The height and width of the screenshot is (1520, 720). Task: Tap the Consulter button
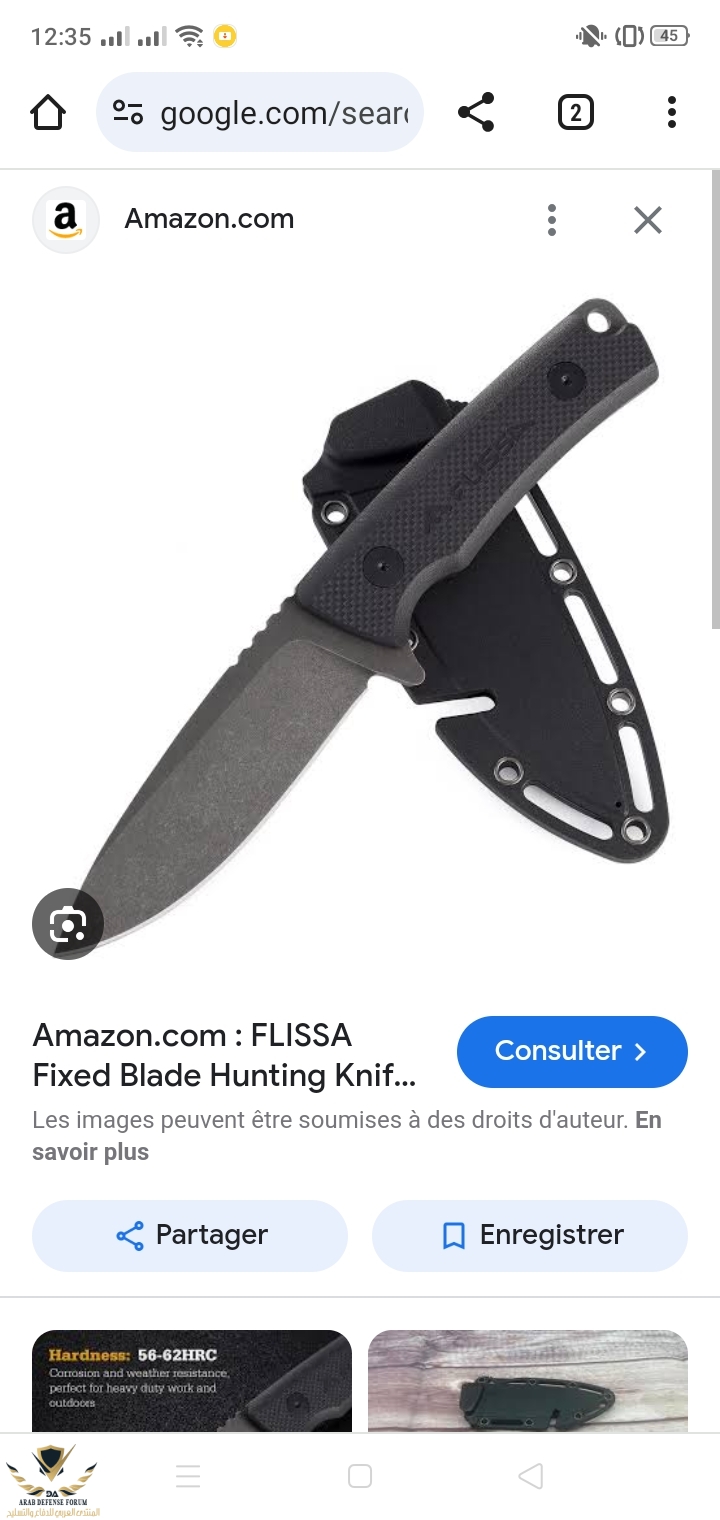[x=572, y=1051]
